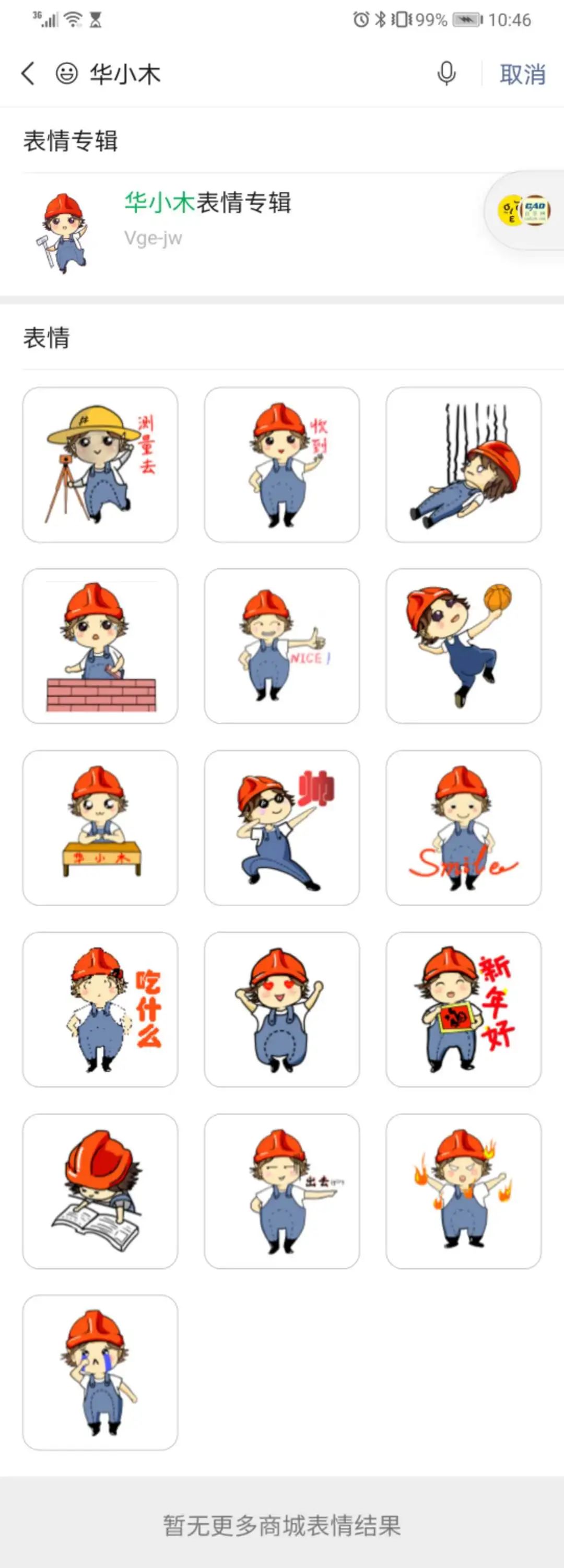Choose the heart-eyes sticker
The image size is (564, 1568).
tap(281, 1009)
